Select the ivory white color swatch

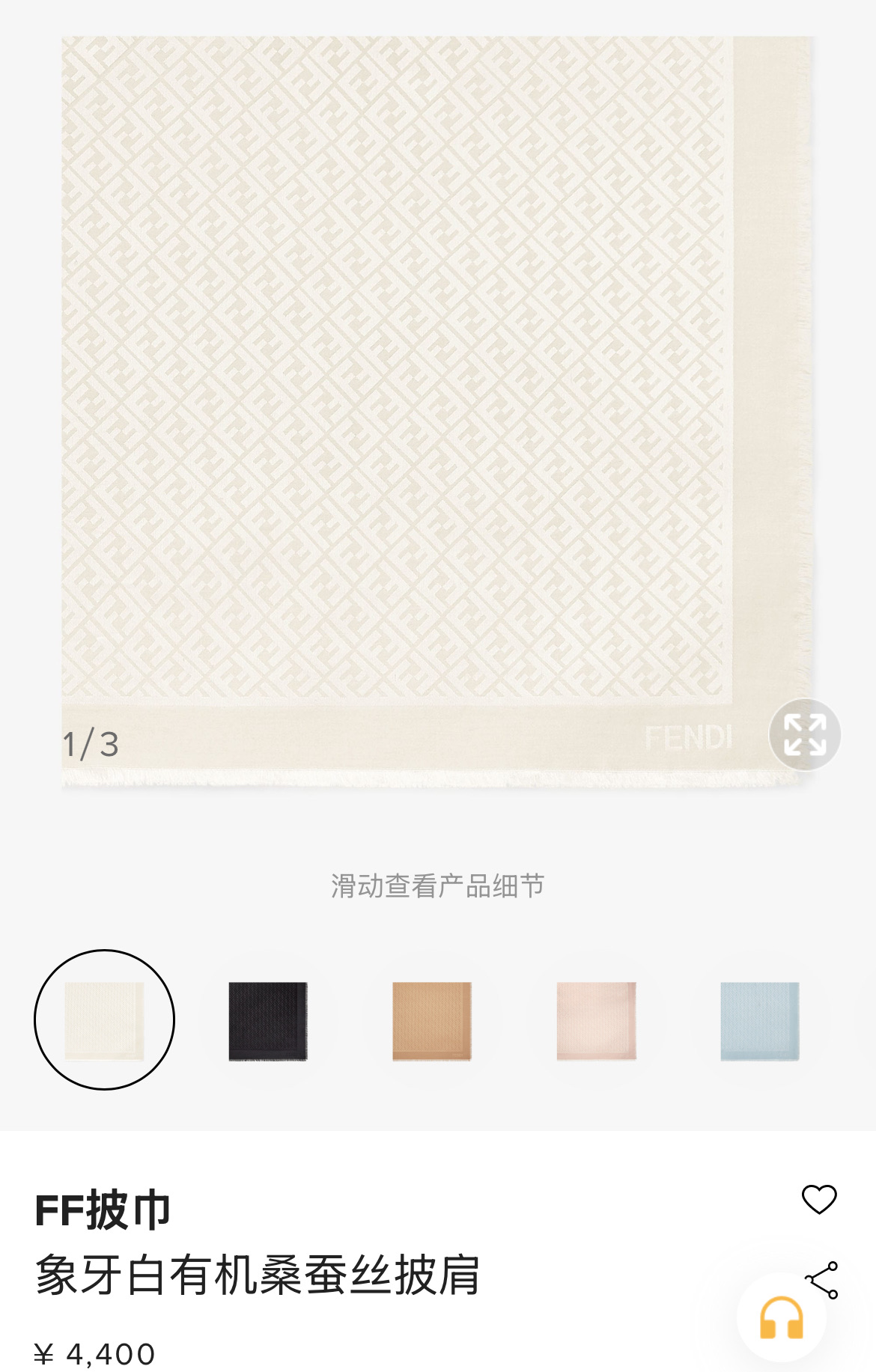pyautogui.click(x=104, y=1019)
